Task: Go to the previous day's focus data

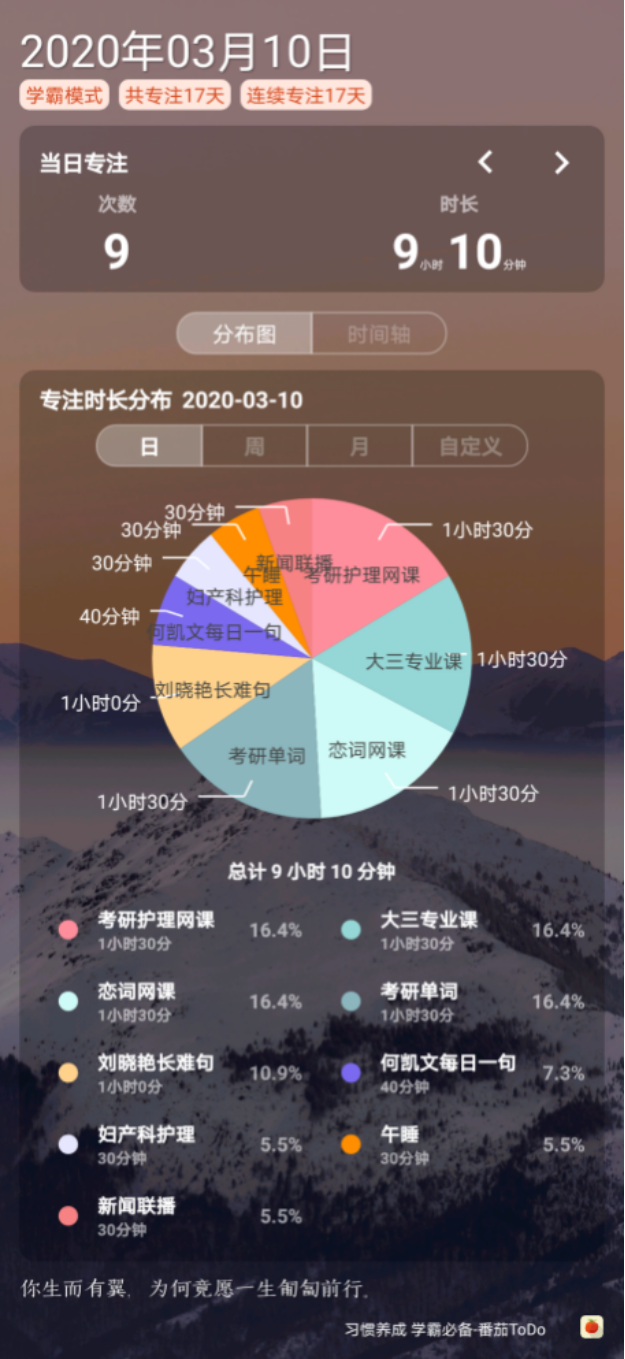Action: 485,163
